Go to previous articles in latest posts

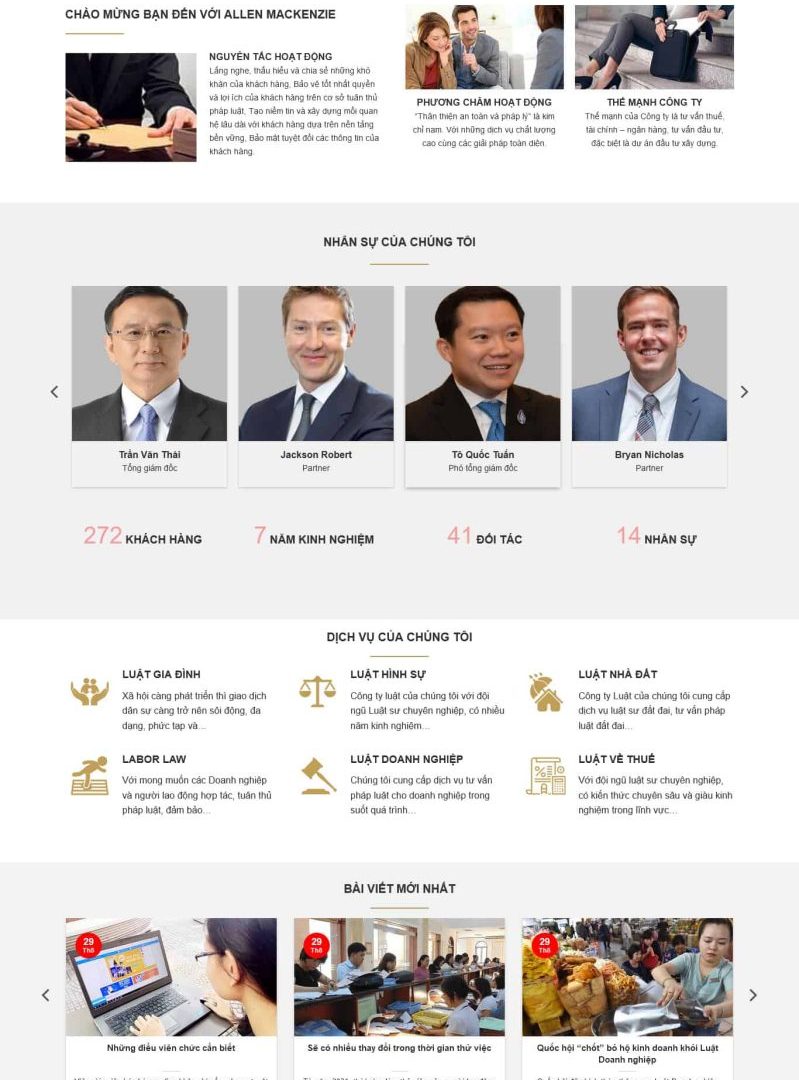pos(46,995)
